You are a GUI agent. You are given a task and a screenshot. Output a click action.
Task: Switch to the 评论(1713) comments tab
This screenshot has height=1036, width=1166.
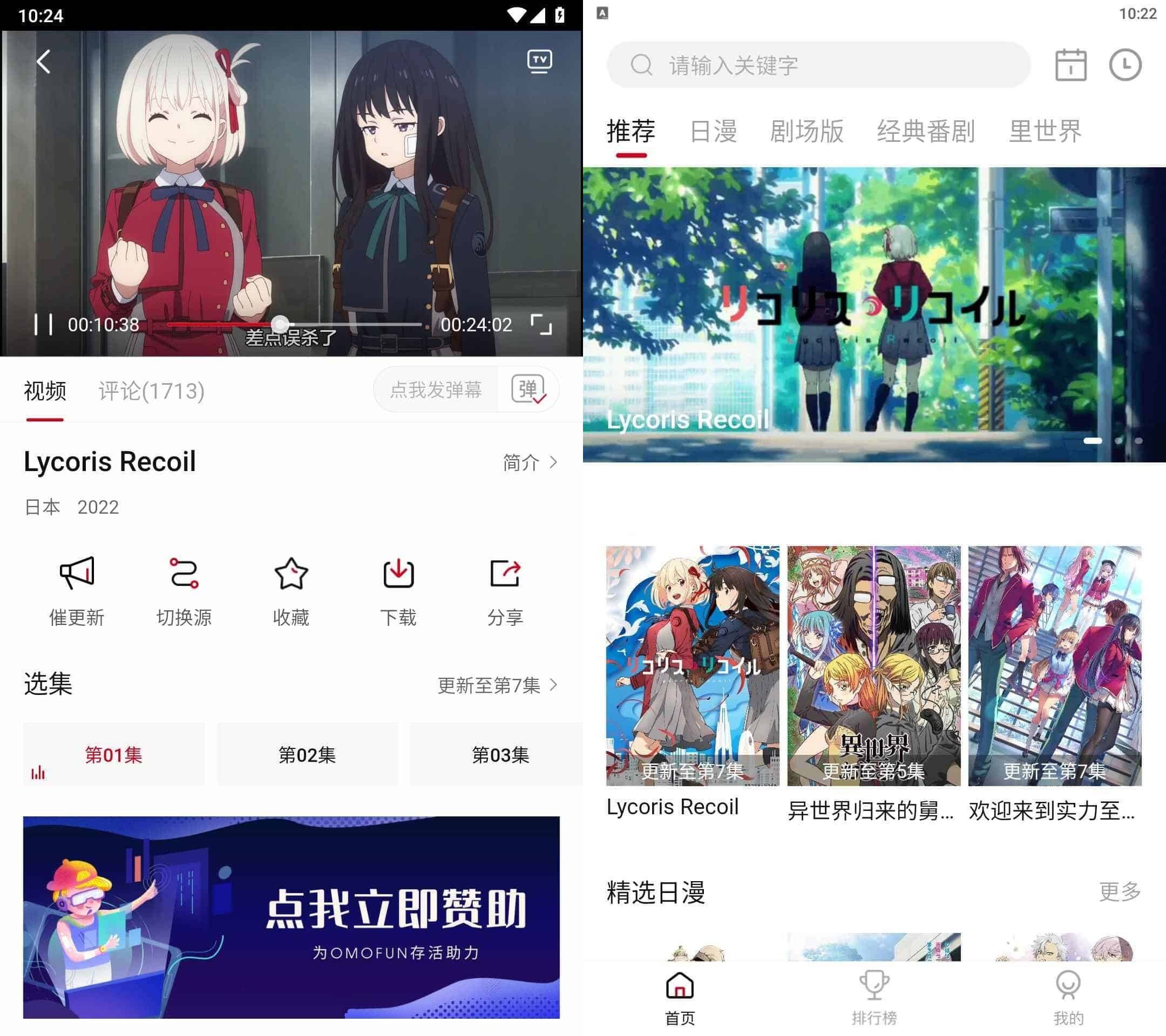[x=151, y=391]
